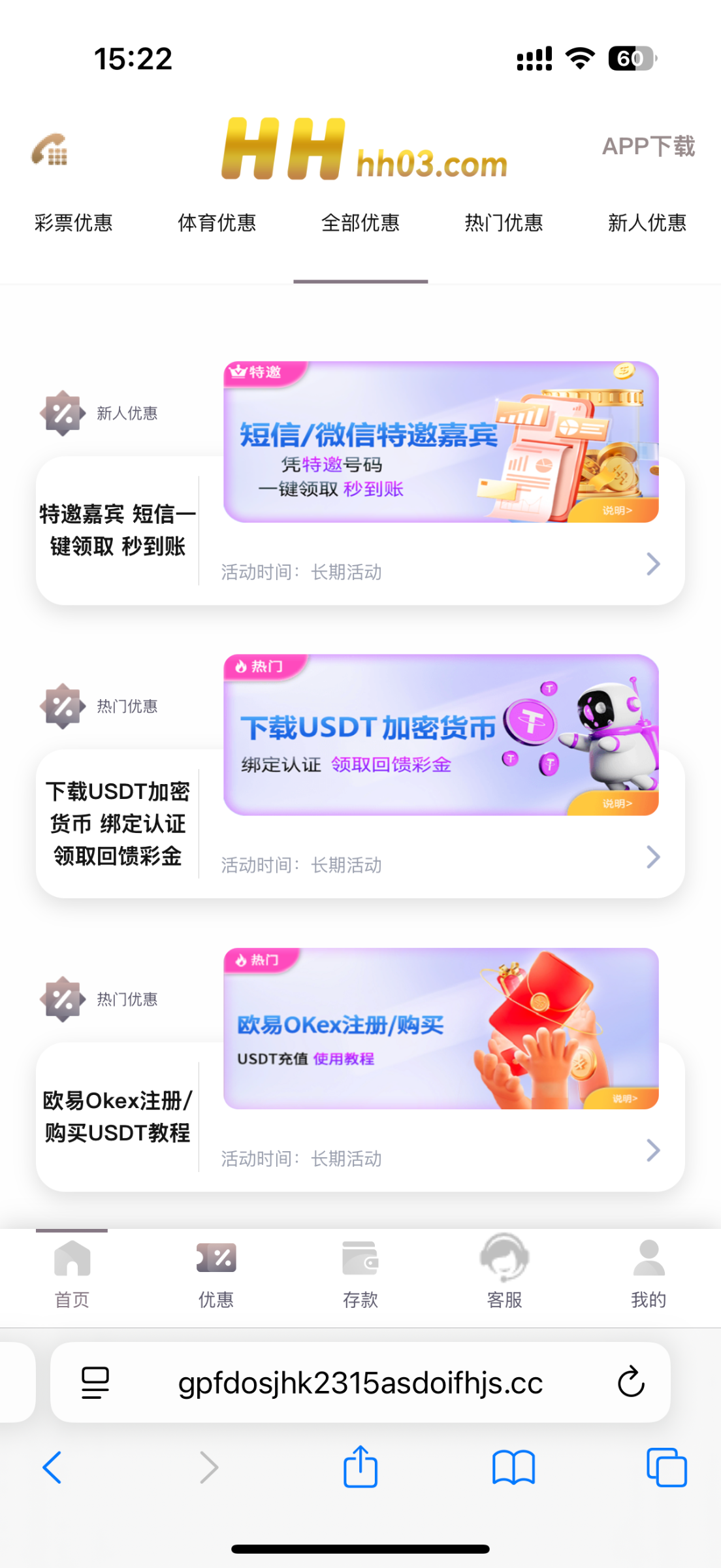Tap the phone contact icon
Screen dimensions: 721x1568
[50, 150]
